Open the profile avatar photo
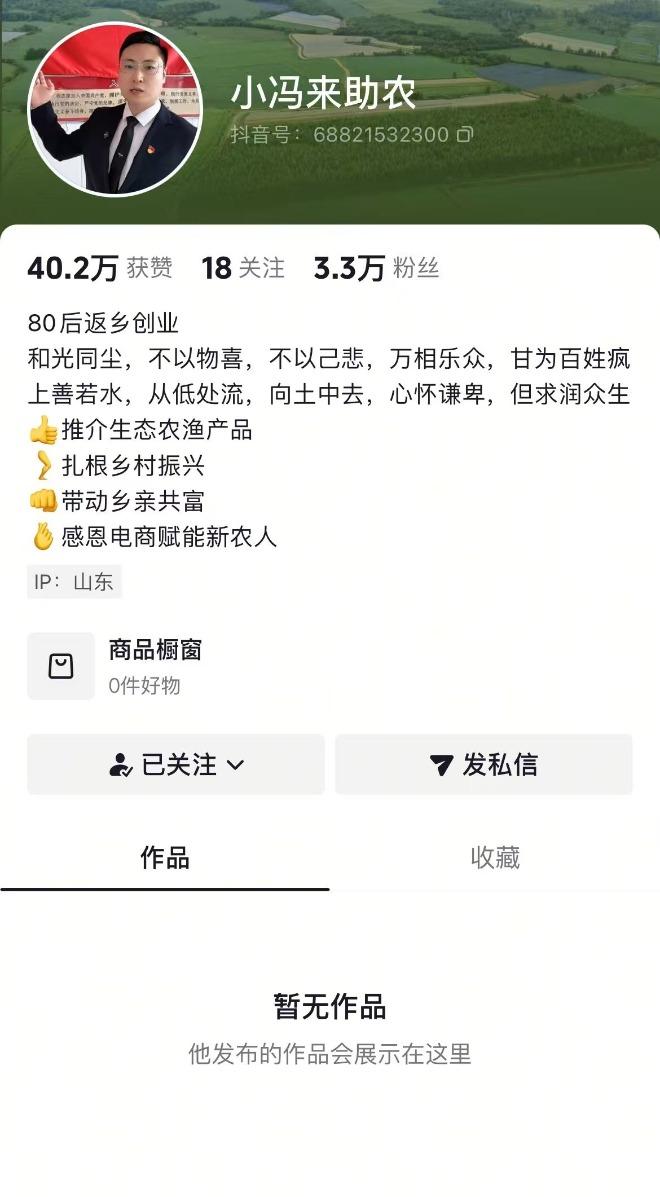This screenshot has height=1197, width=660. click(x=114, y=110)
